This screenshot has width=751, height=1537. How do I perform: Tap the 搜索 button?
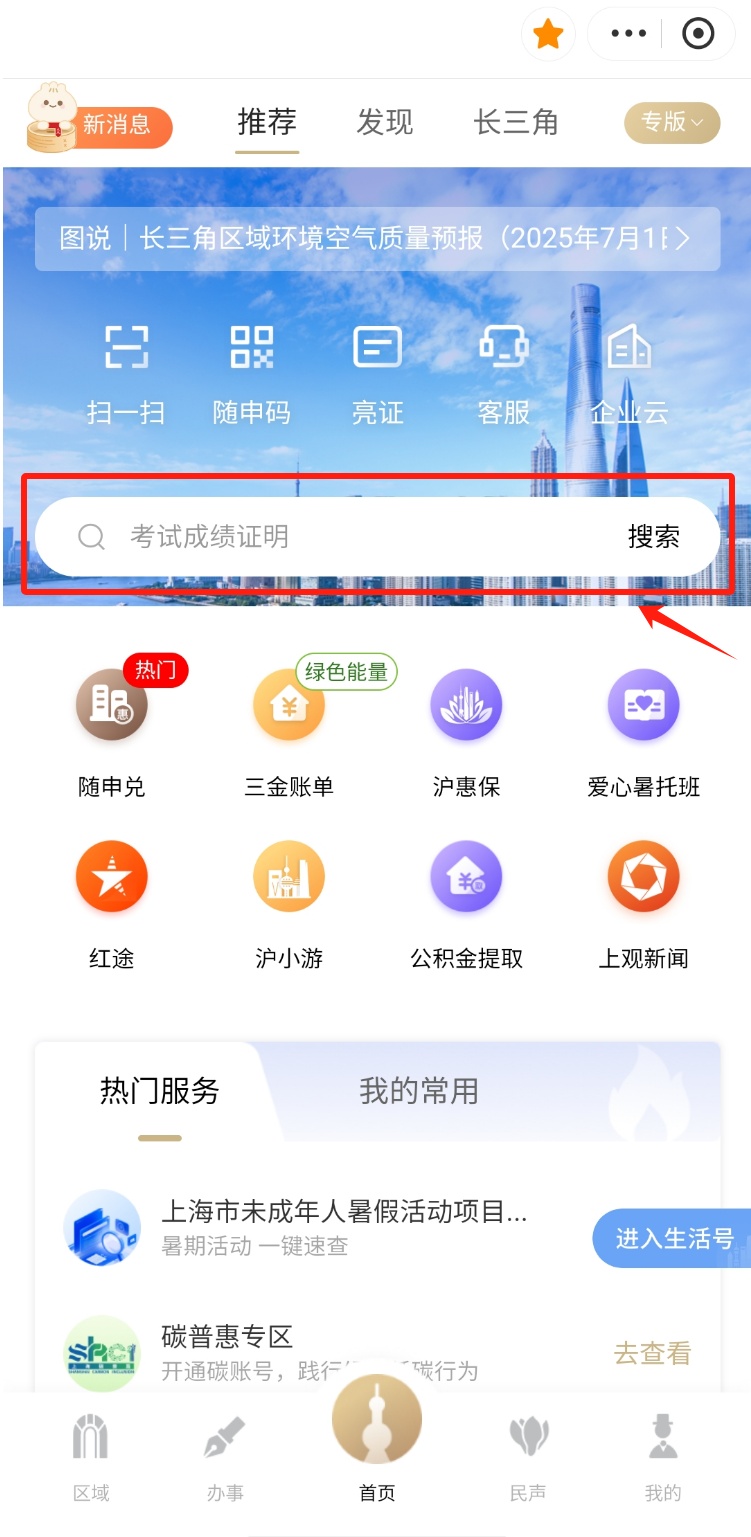tap(653, 537)
